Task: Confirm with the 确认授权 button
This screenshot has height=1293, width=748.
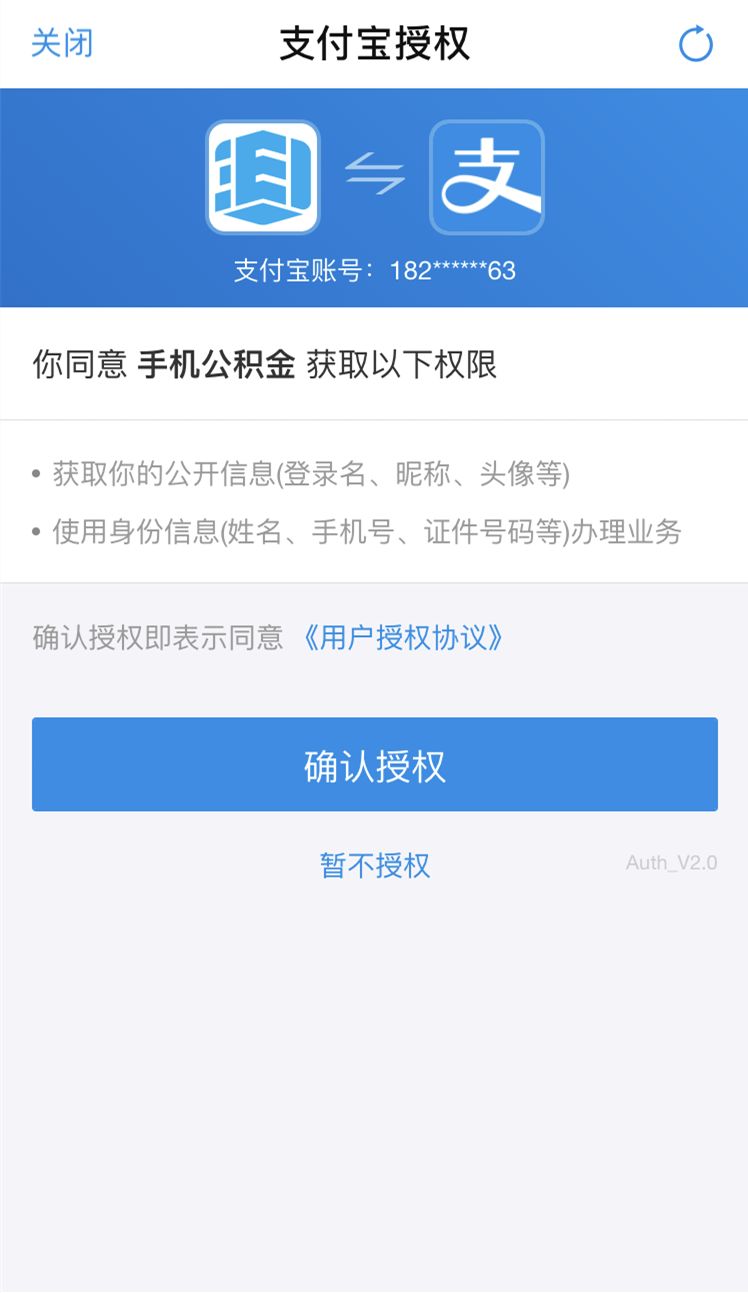Action: [x=374, y=765]
